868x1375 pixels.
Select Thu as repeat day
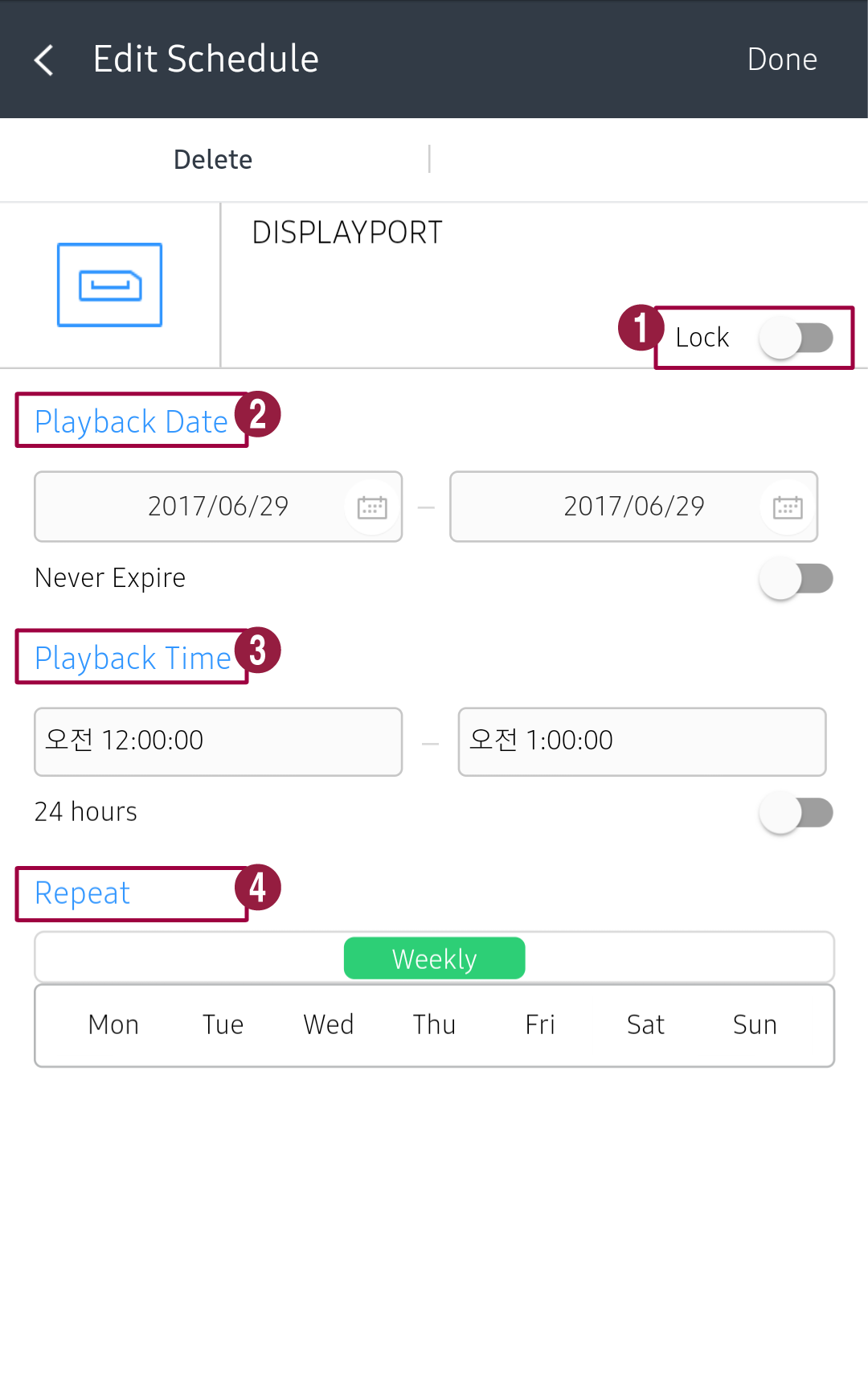[434, 1025]
